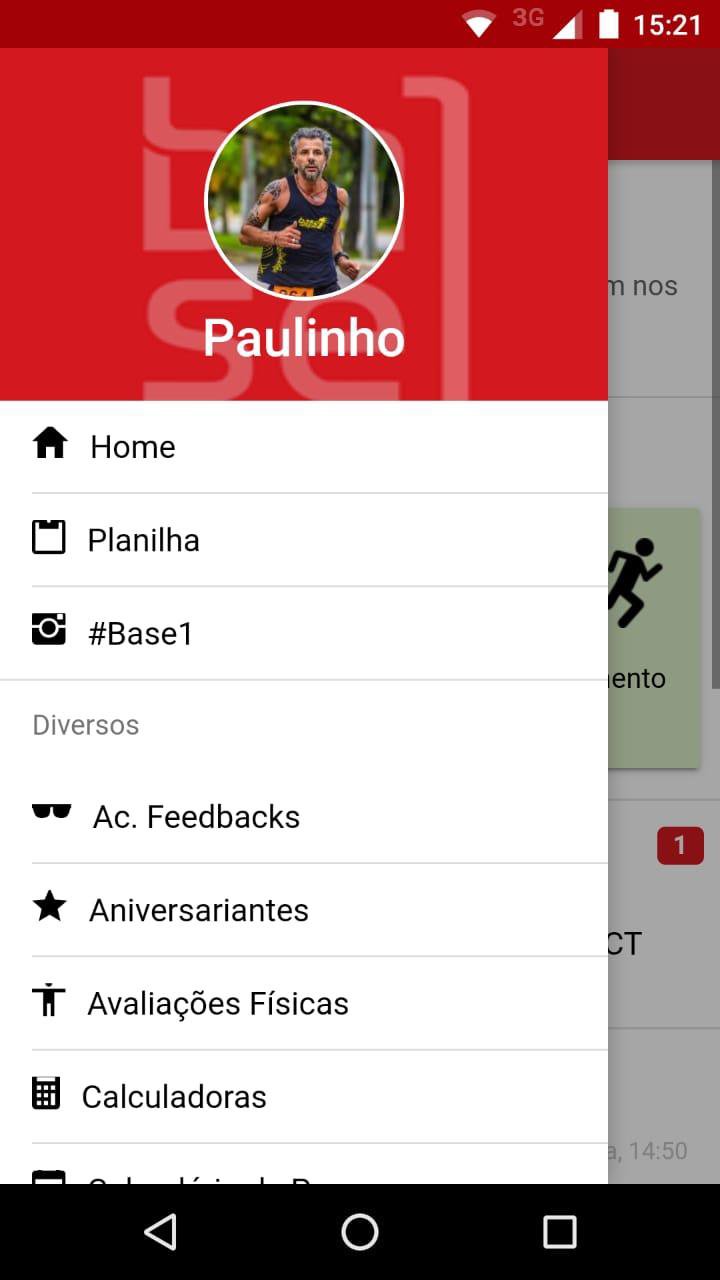The height and width of the screenshot is (1280, 720).
Task: View Avaliações Físicas
Action: (217, 1003)
